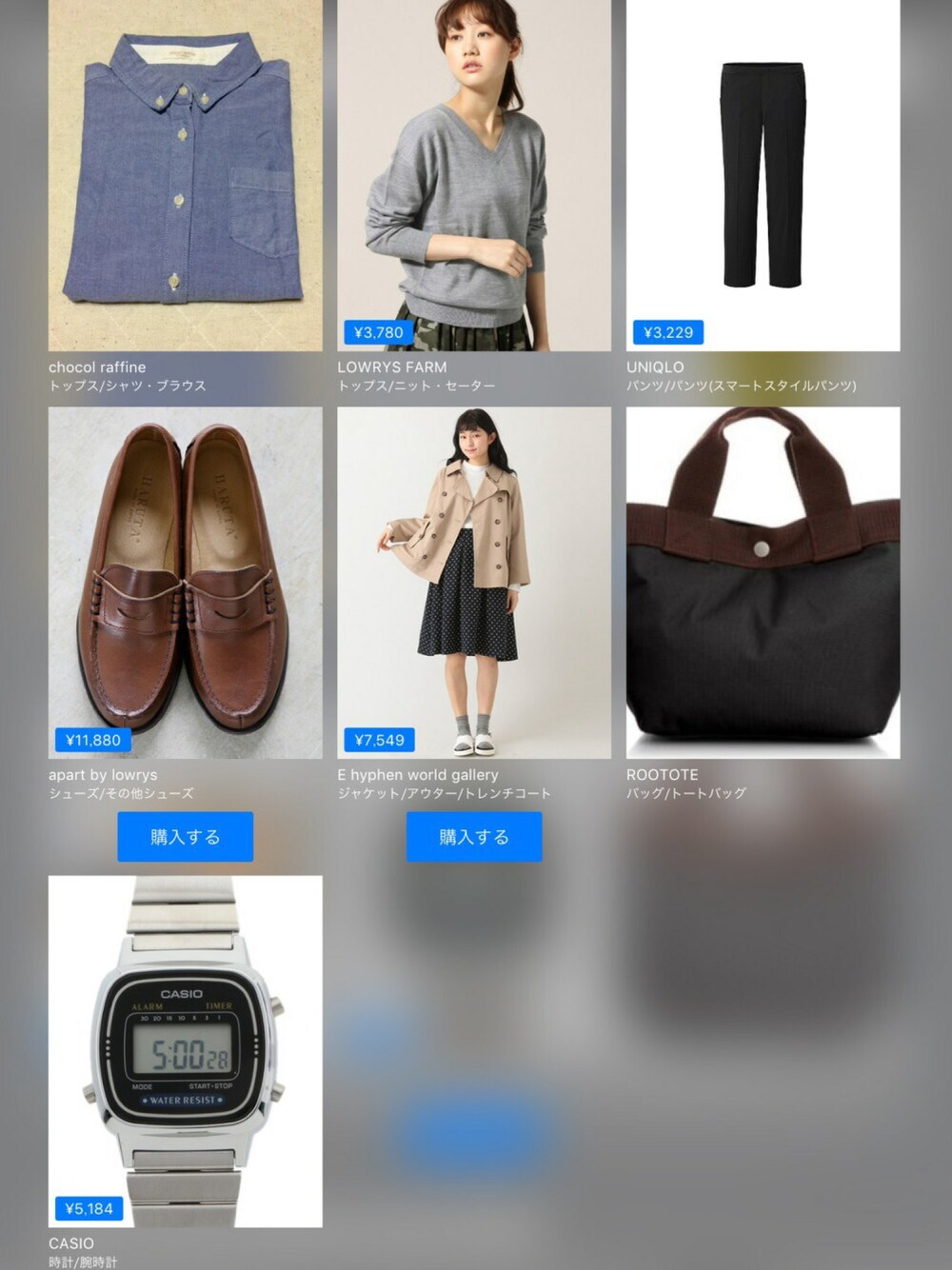The width and height of the screenshot is (952, 1270).
Task: Open the apart by lowrys brown loafers
Action: 185,583
